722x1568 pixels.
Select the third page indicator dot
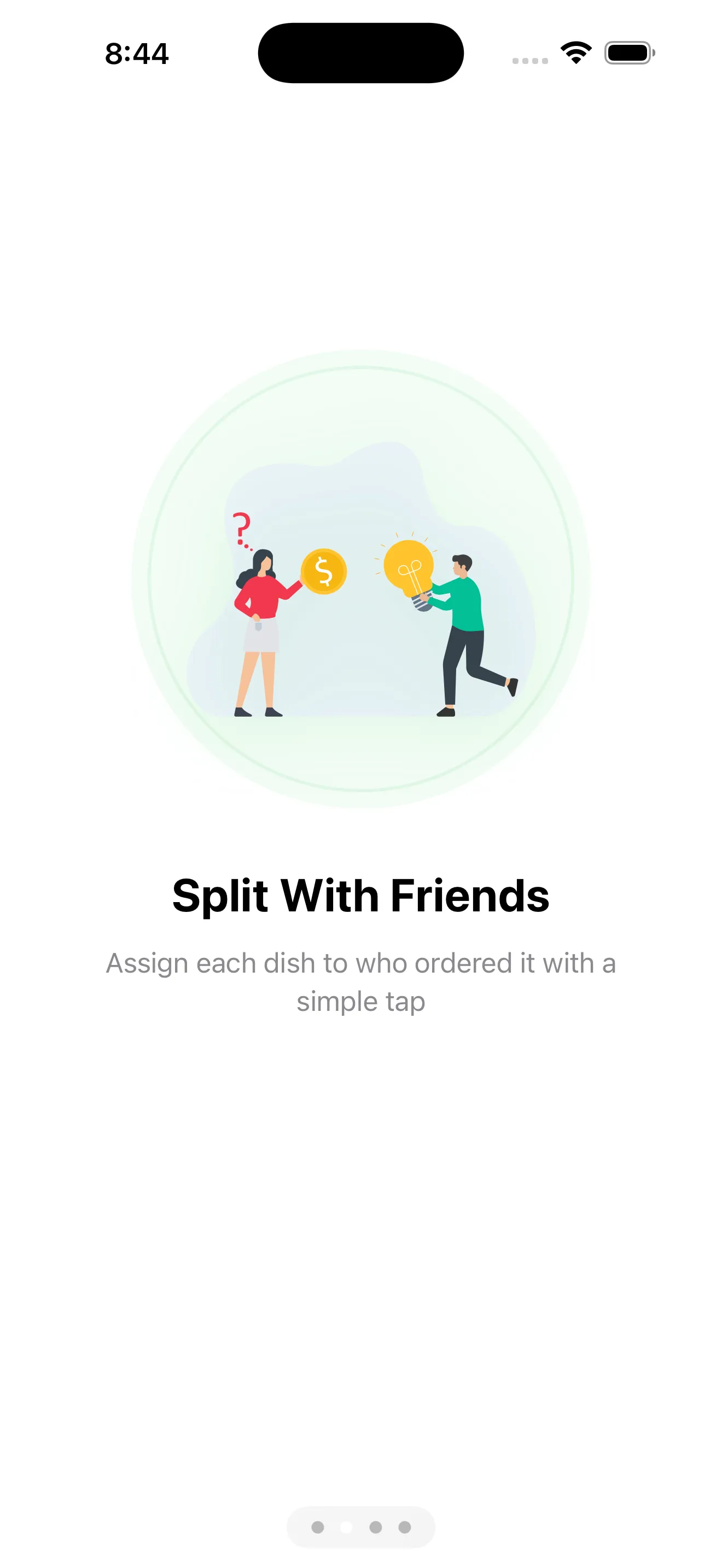tap(376, 1527)
